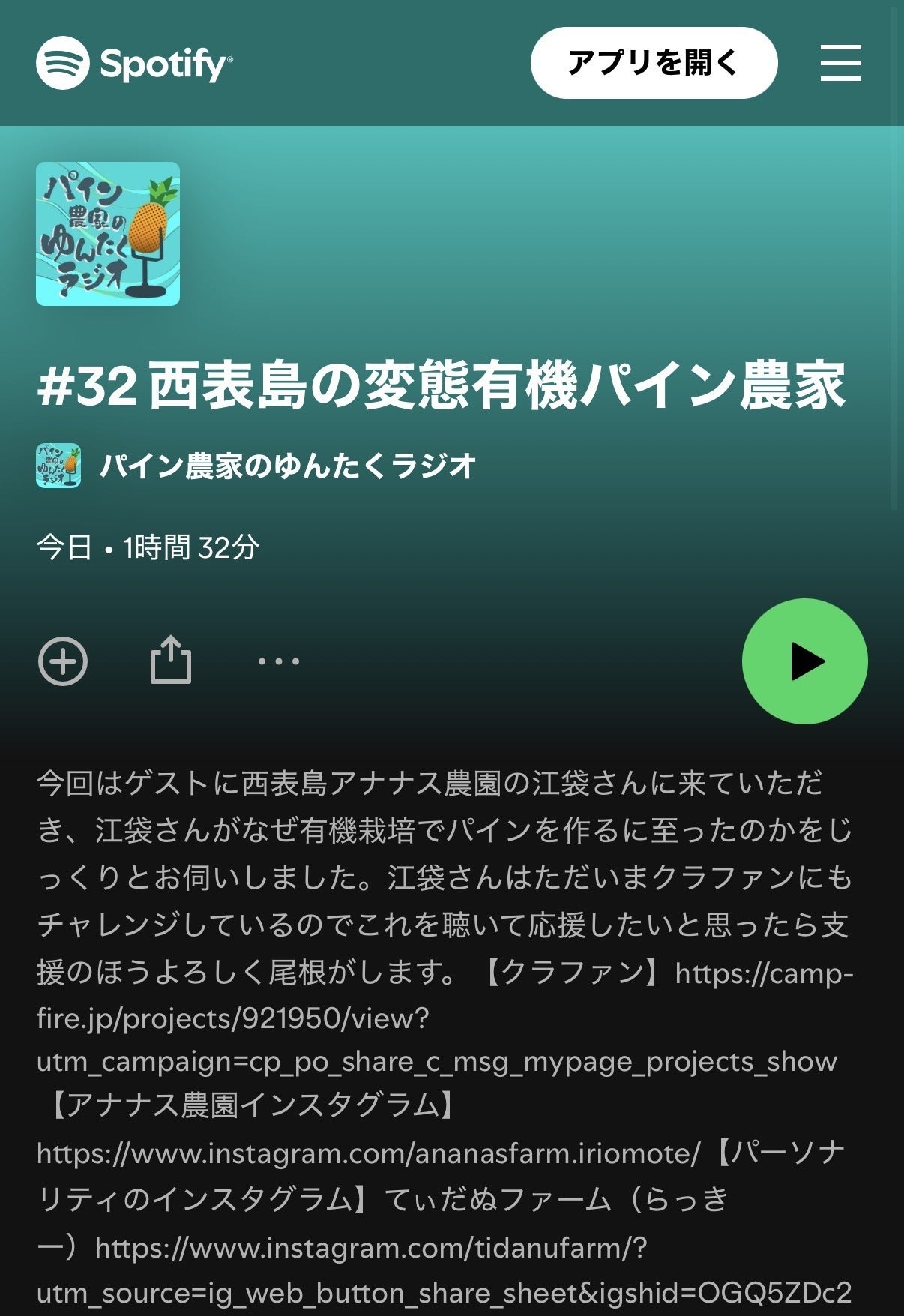
Task: Tap the アプリを開く button
Action: [653, 63]
